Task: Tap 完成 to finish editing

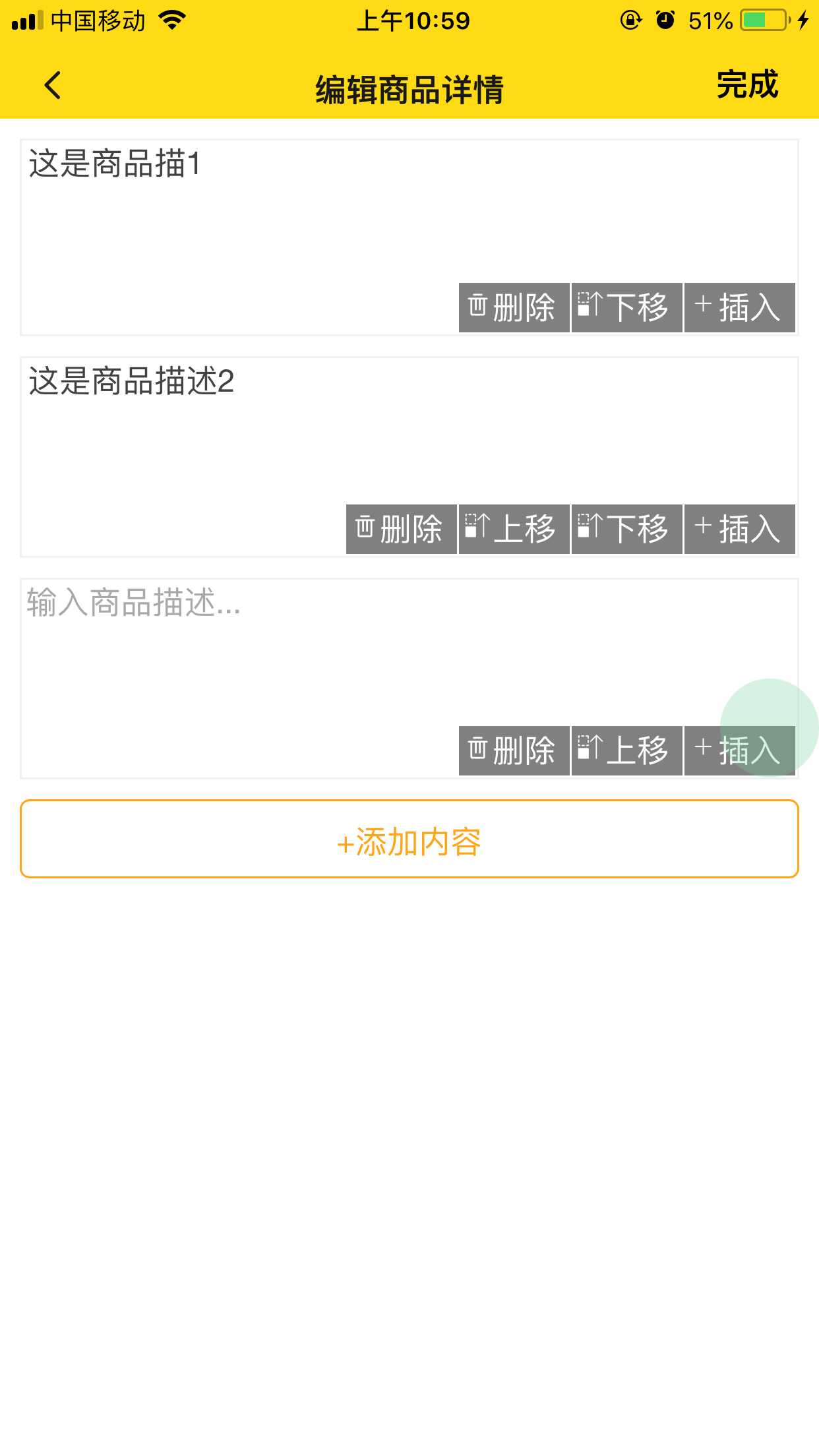Action: click(747, 85)
